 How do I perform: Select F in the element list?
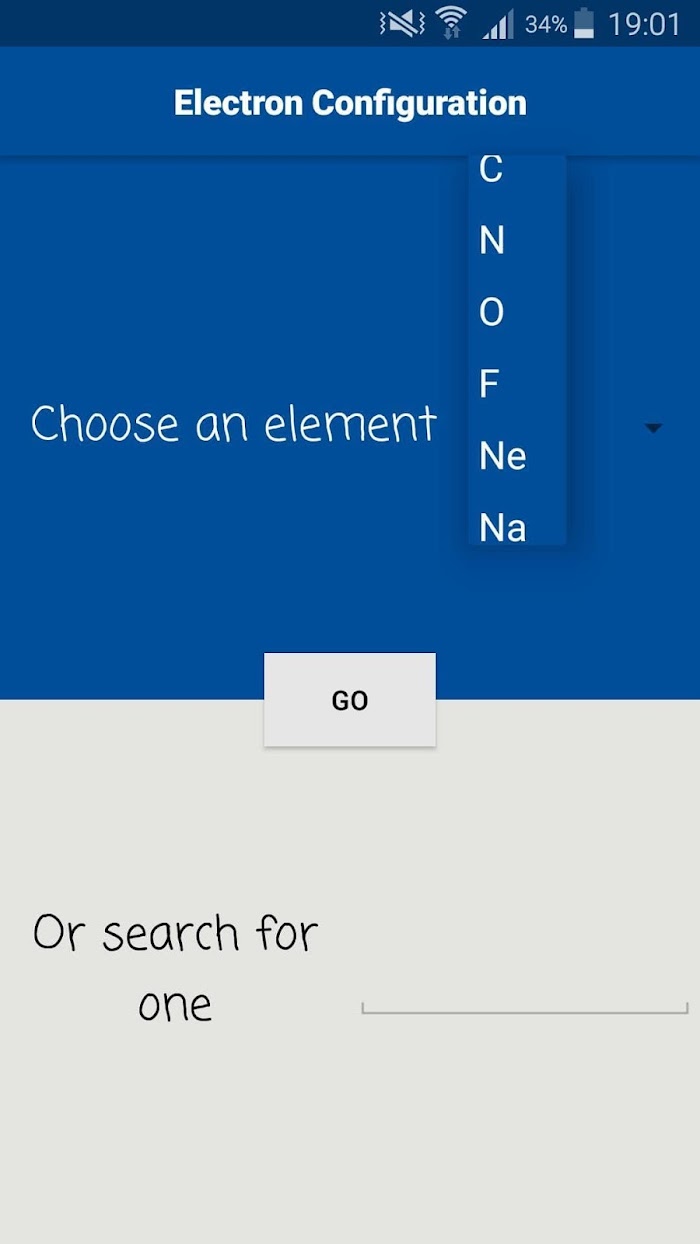pyautogui.click(x=517, y=384)
